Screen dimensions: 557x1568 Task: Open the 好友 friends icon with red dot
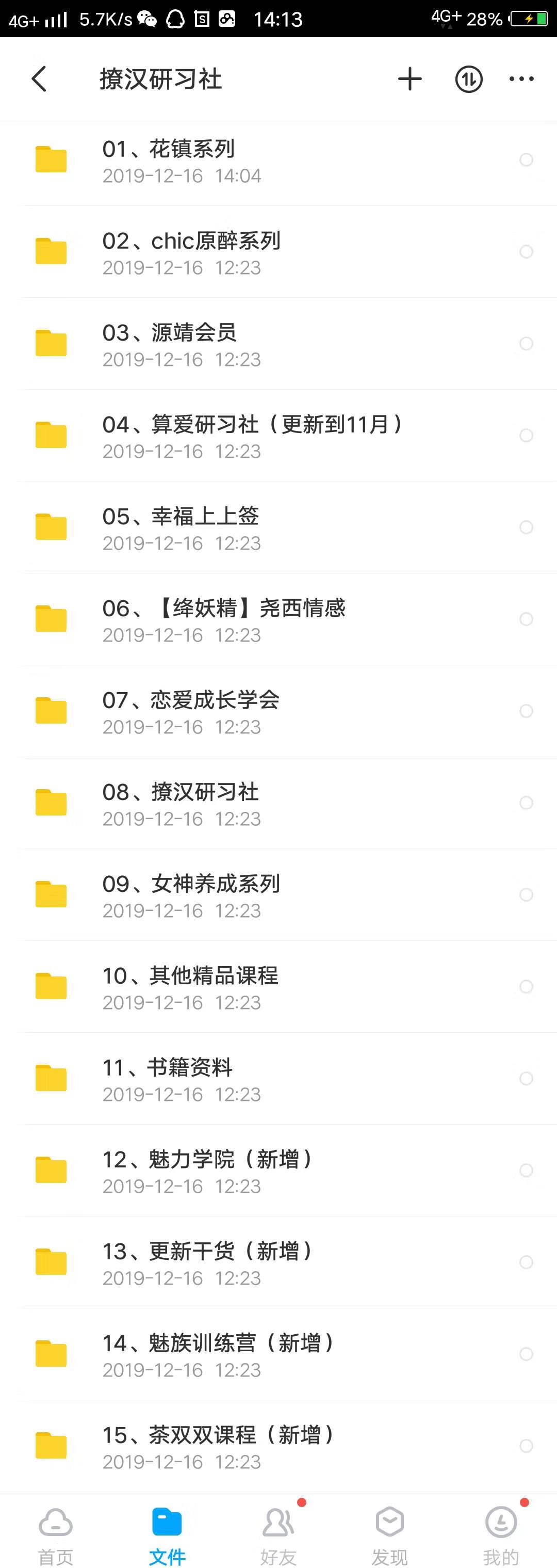[x=278, y=1519]
